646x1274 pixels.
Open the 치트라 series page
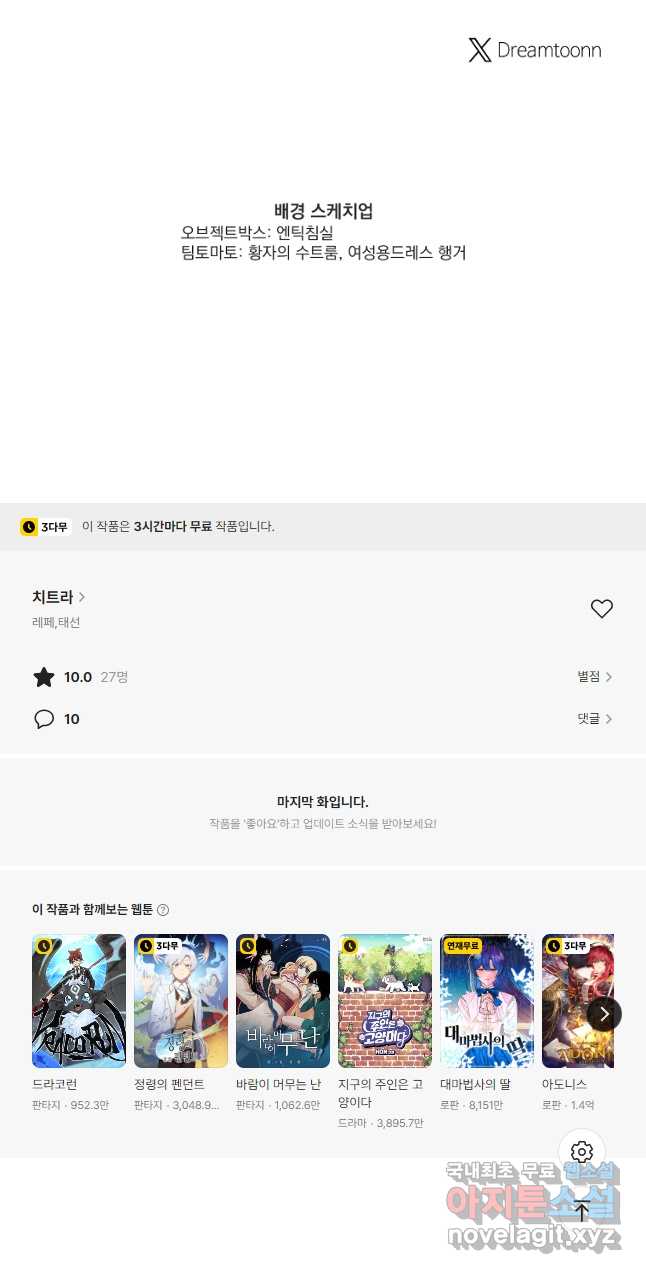pyautogui.click(x=58, y=597)
